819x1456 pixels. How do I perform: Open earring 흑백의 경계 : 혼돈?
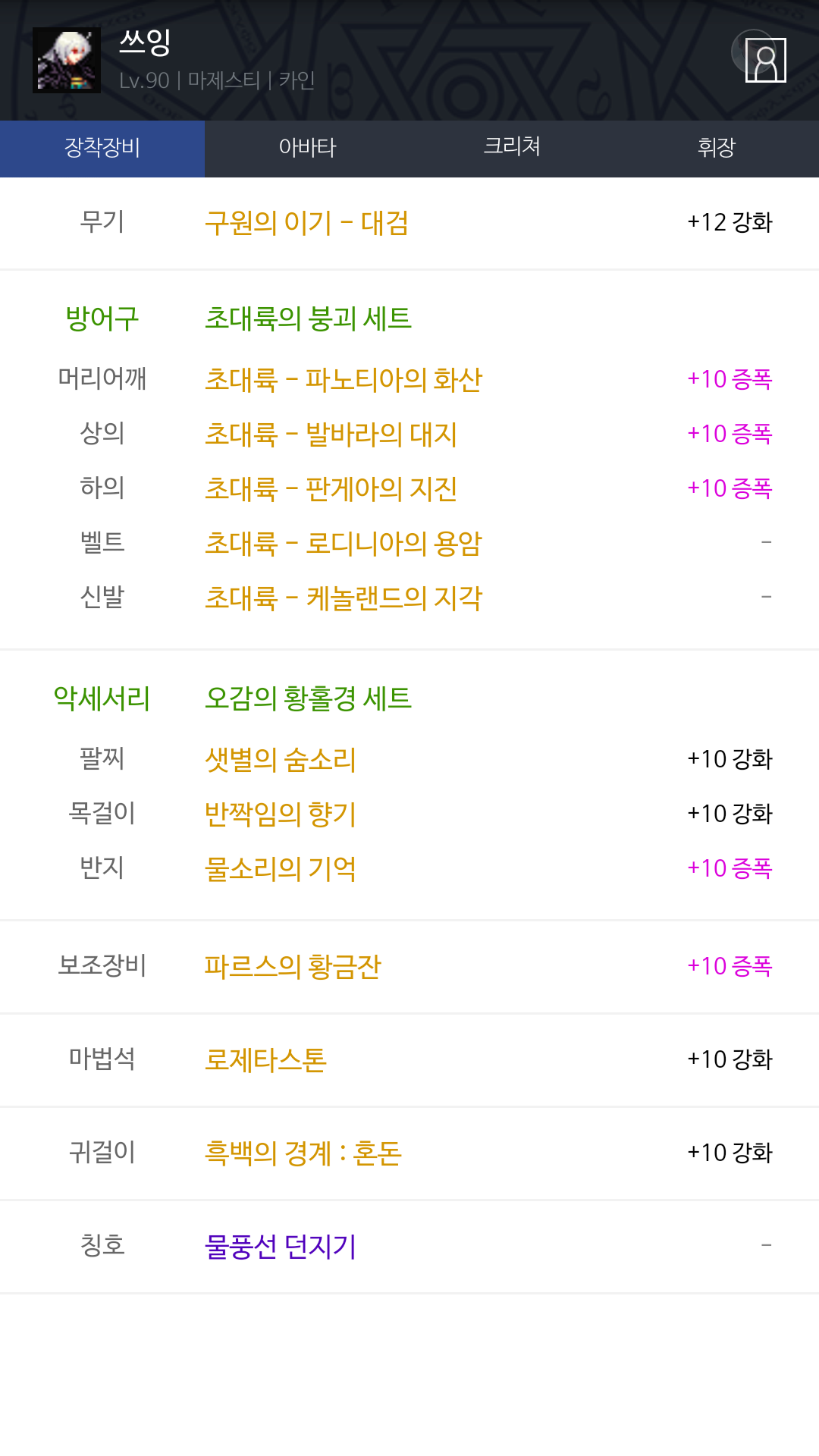303,1153
